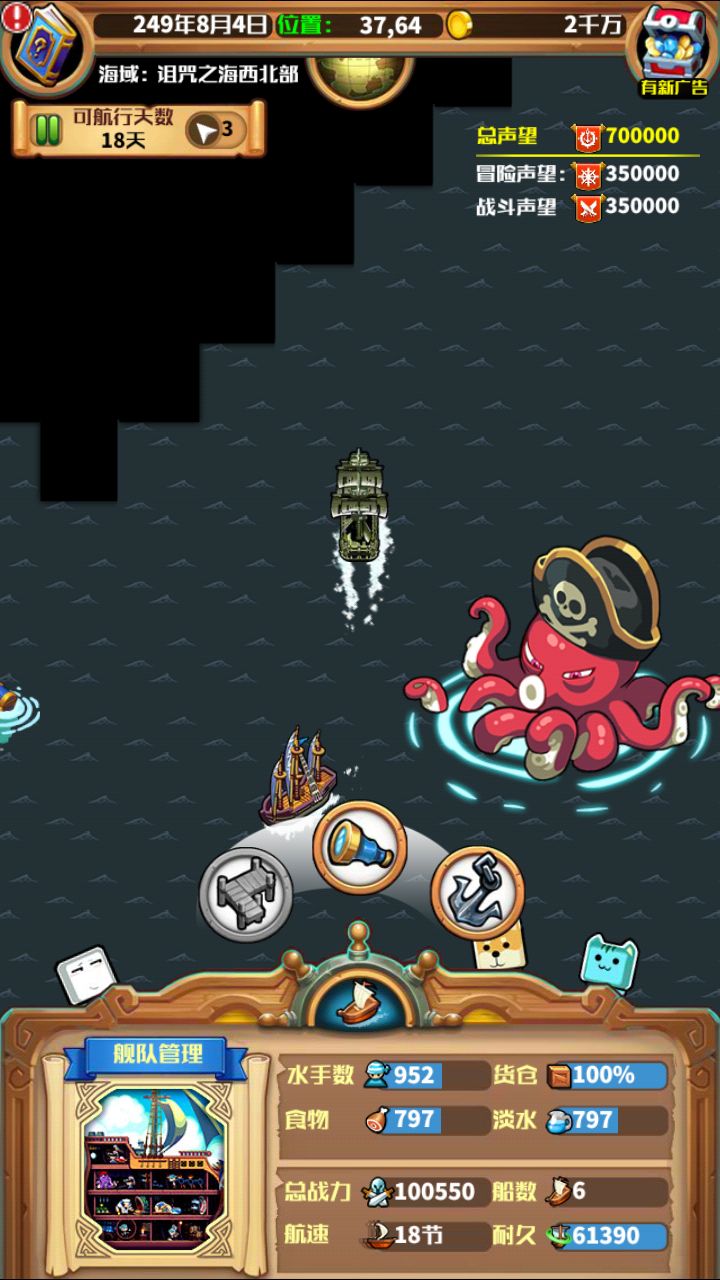Tap the grey dock button
Viewport: 720px width, 1280px height.
[246, 895]
